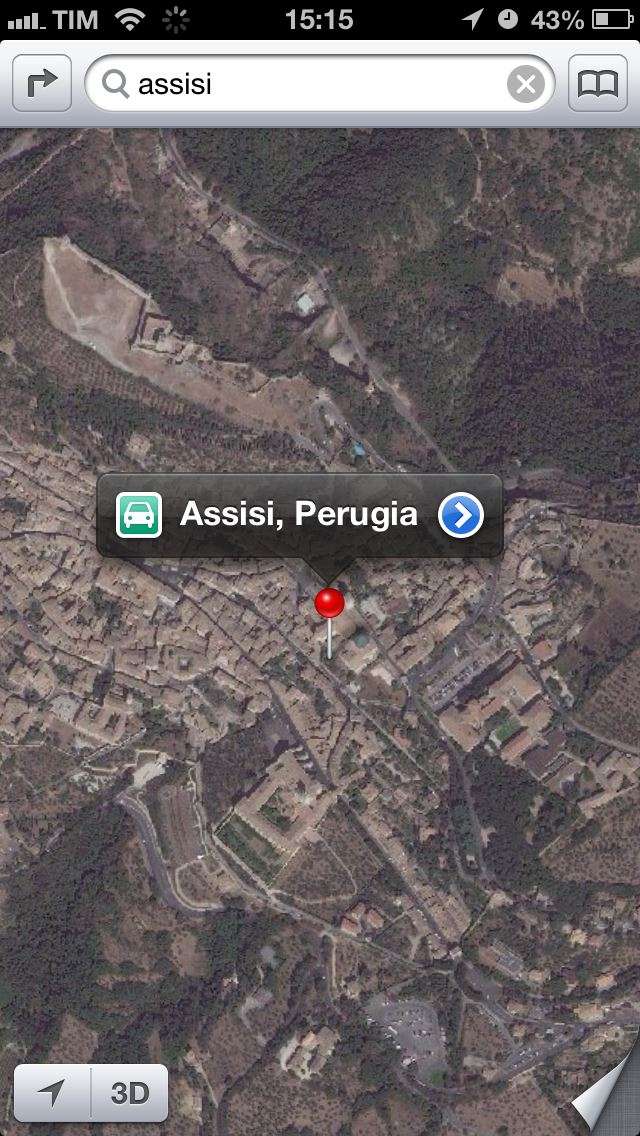Select the red map pin
640x1136 pixels.
[x=330, y=622]
